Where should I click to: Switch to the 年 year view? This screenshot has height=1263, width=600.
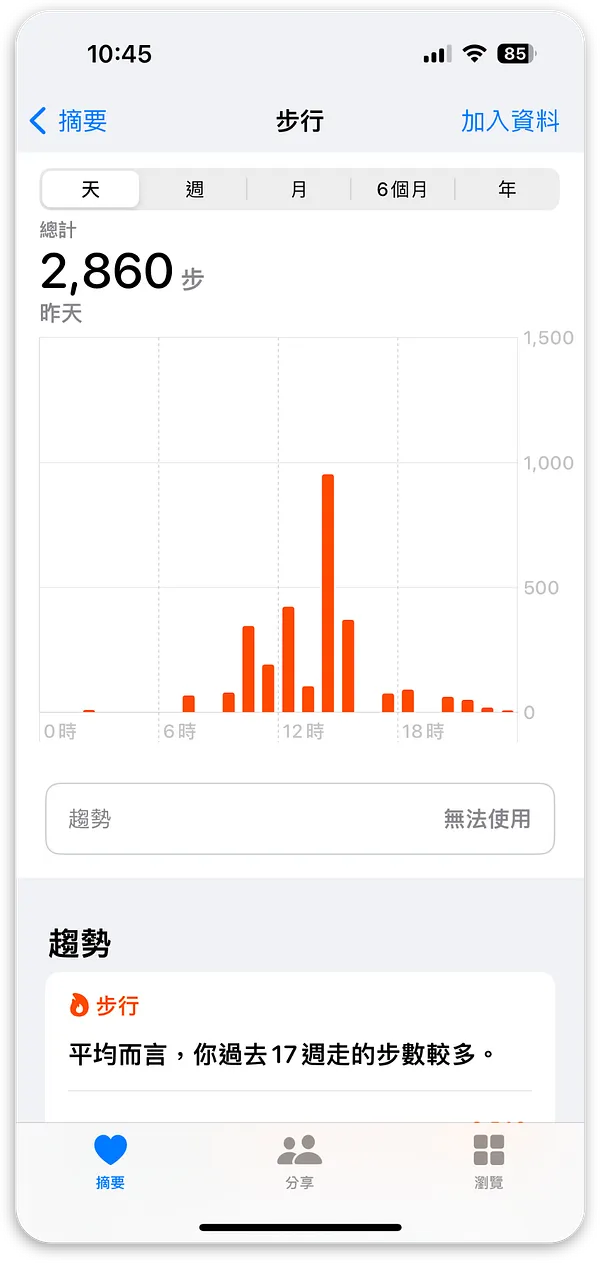tap(507, 189)
